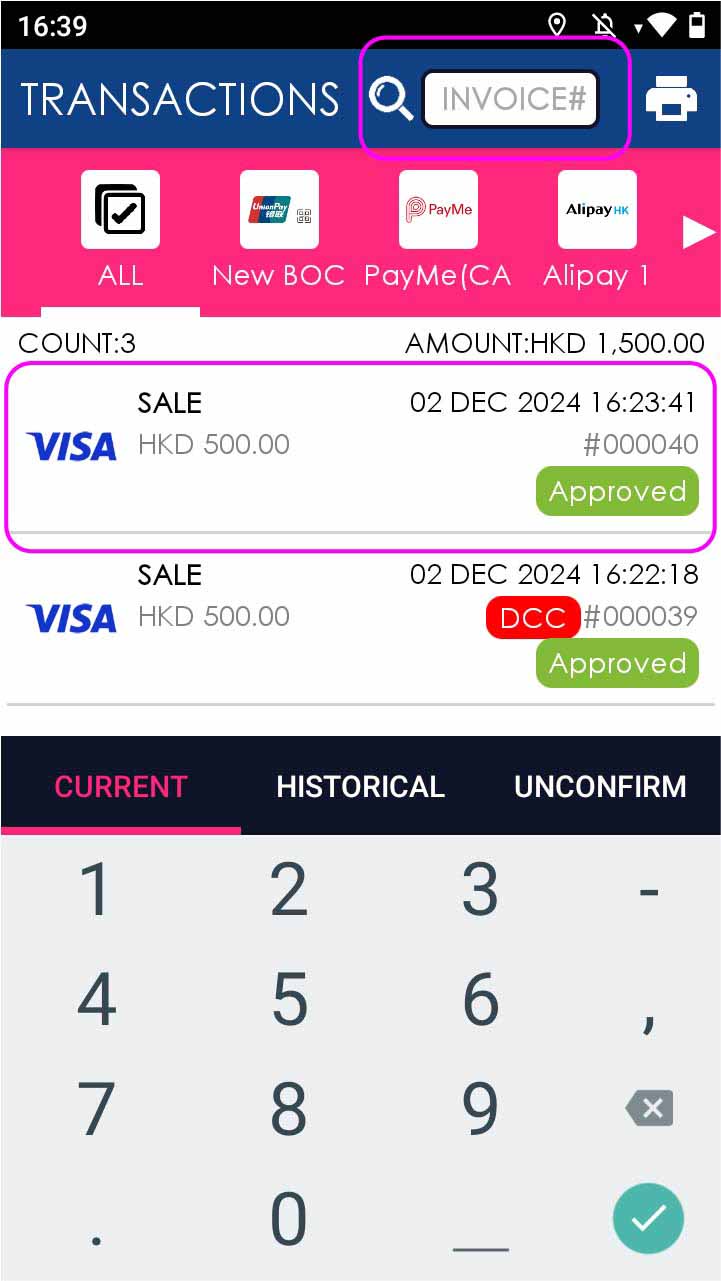721x1281 pixels.
Task: Tap the magnifier search icon
Action: click(x=390, y=99)
